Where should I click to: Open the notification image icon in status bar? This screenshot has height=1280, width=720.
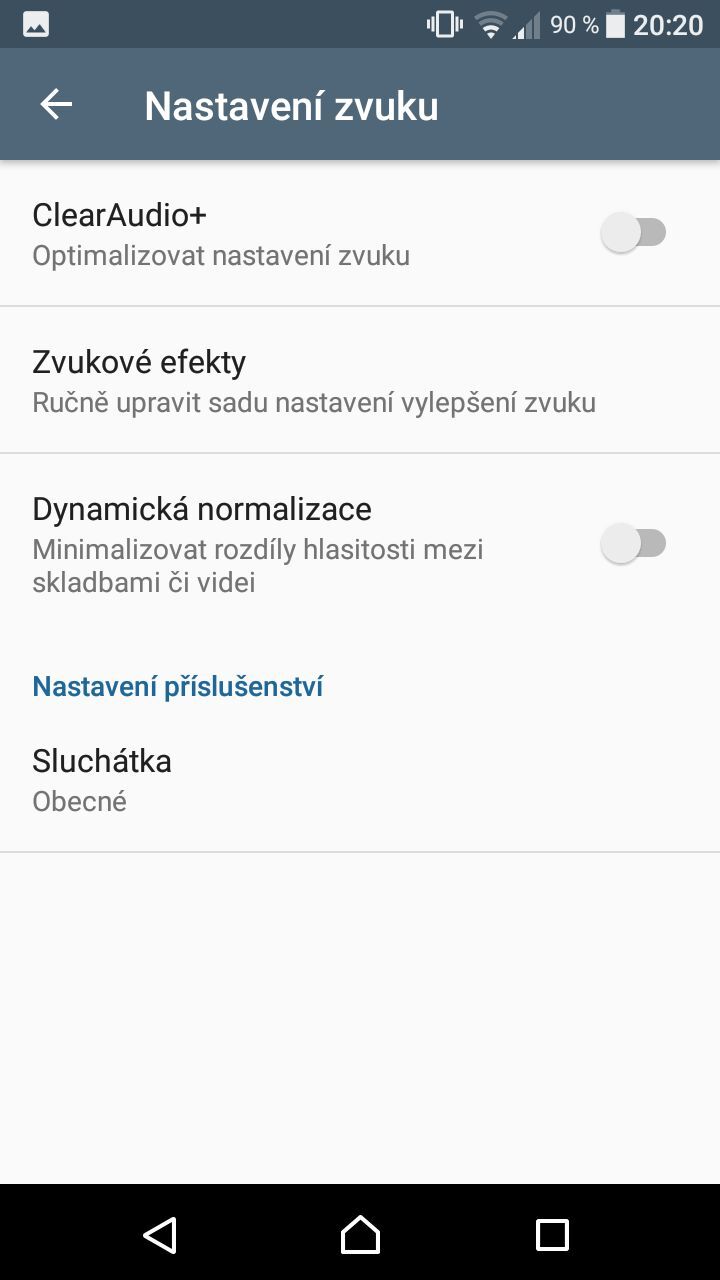point(33,23)
